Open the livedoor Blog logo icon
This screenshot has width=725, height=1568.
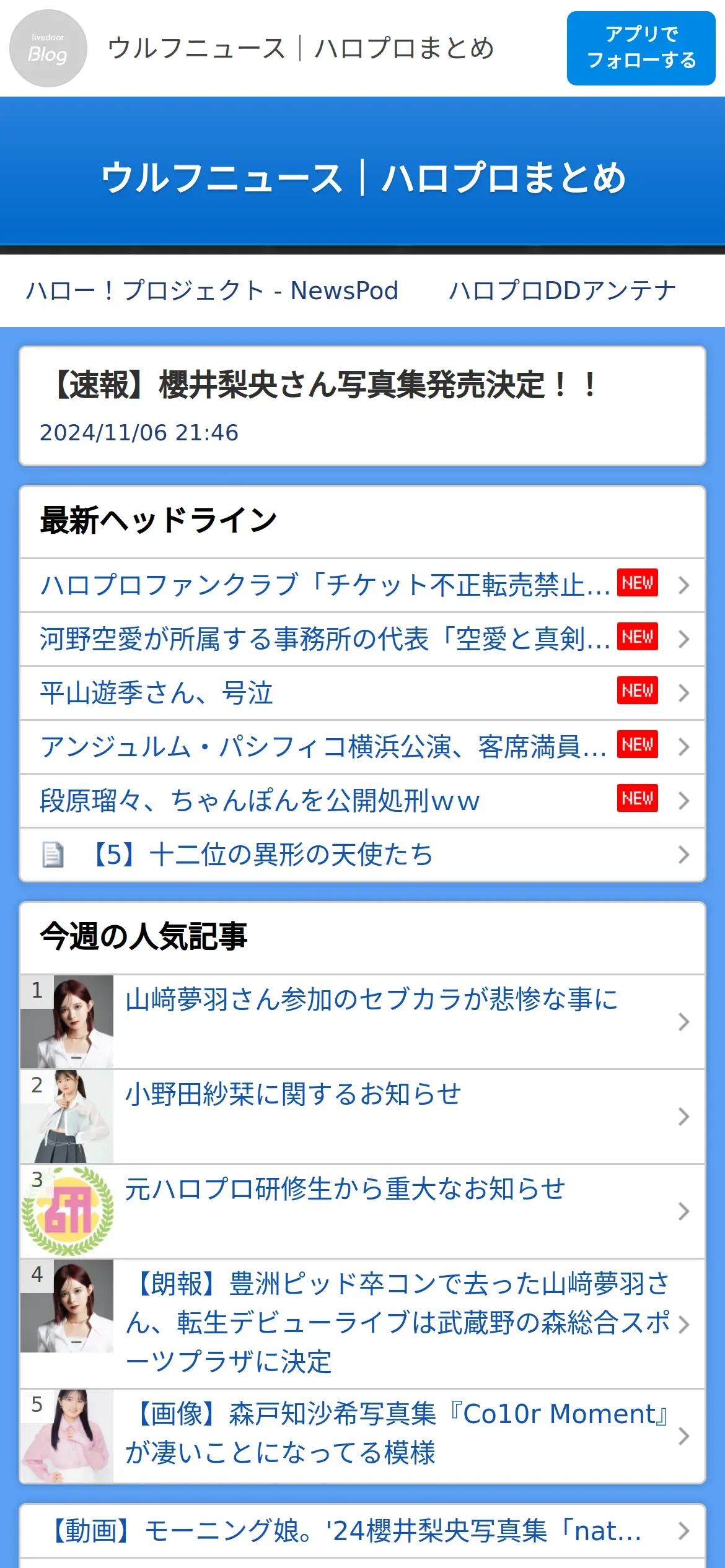48,48
